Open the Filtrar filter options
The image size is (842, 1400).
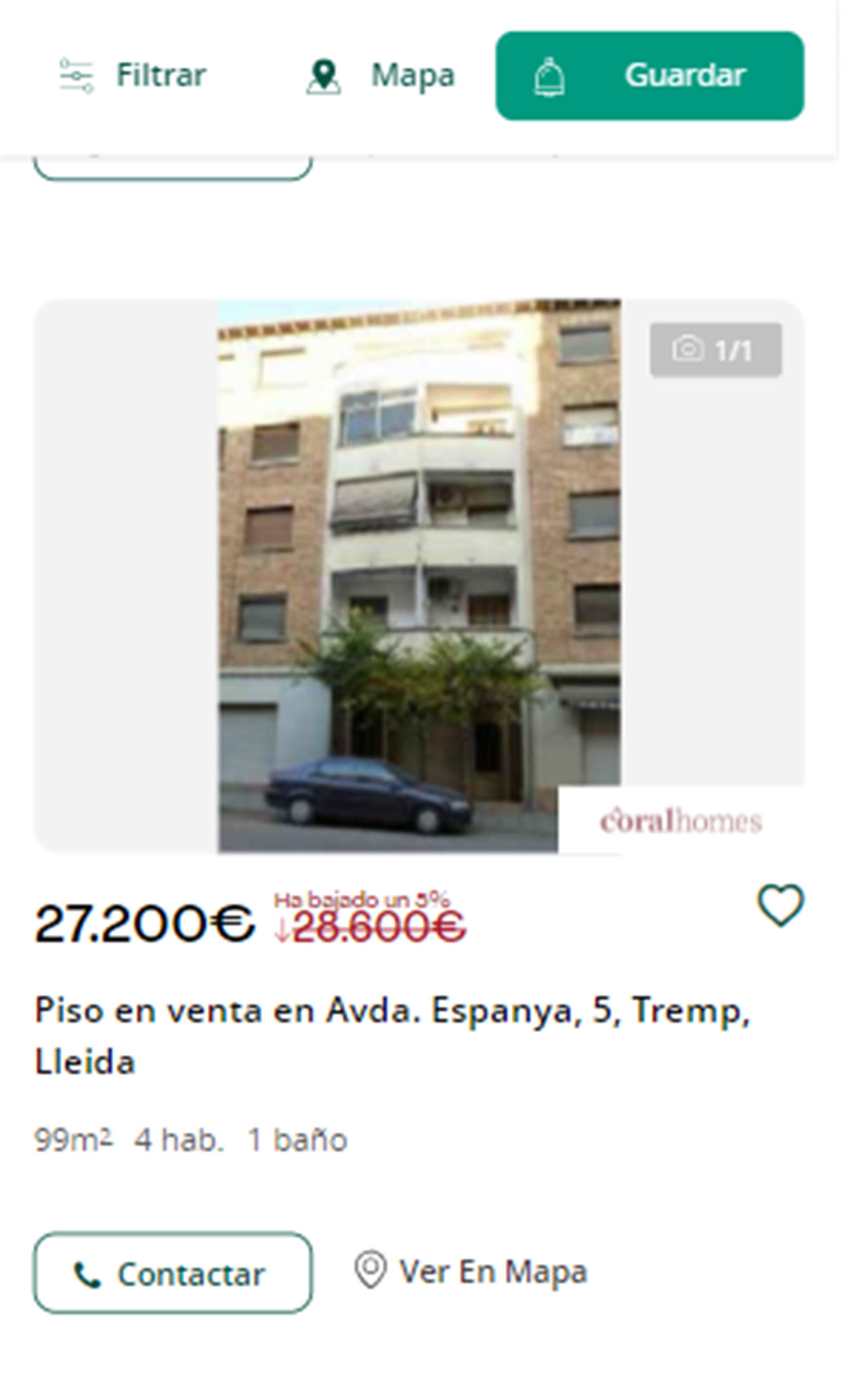133,76
